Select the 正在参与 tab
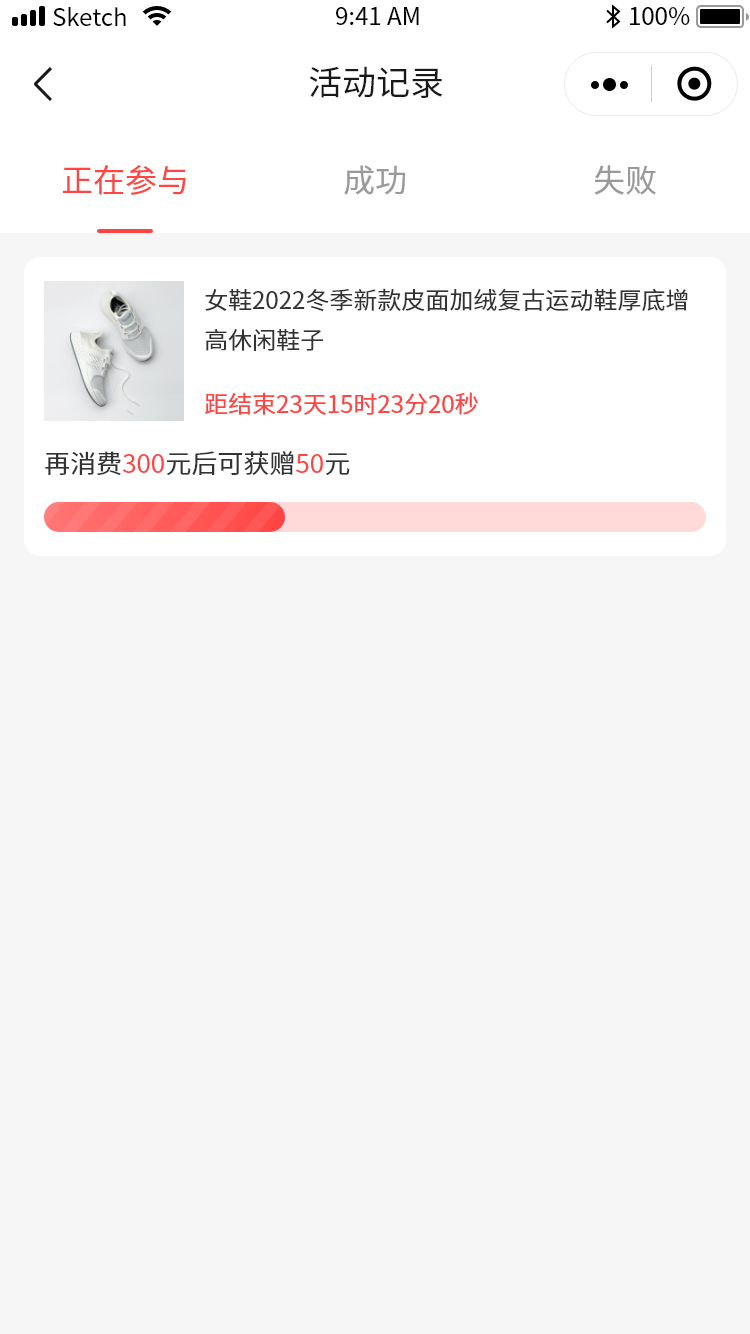 point(125,181)
